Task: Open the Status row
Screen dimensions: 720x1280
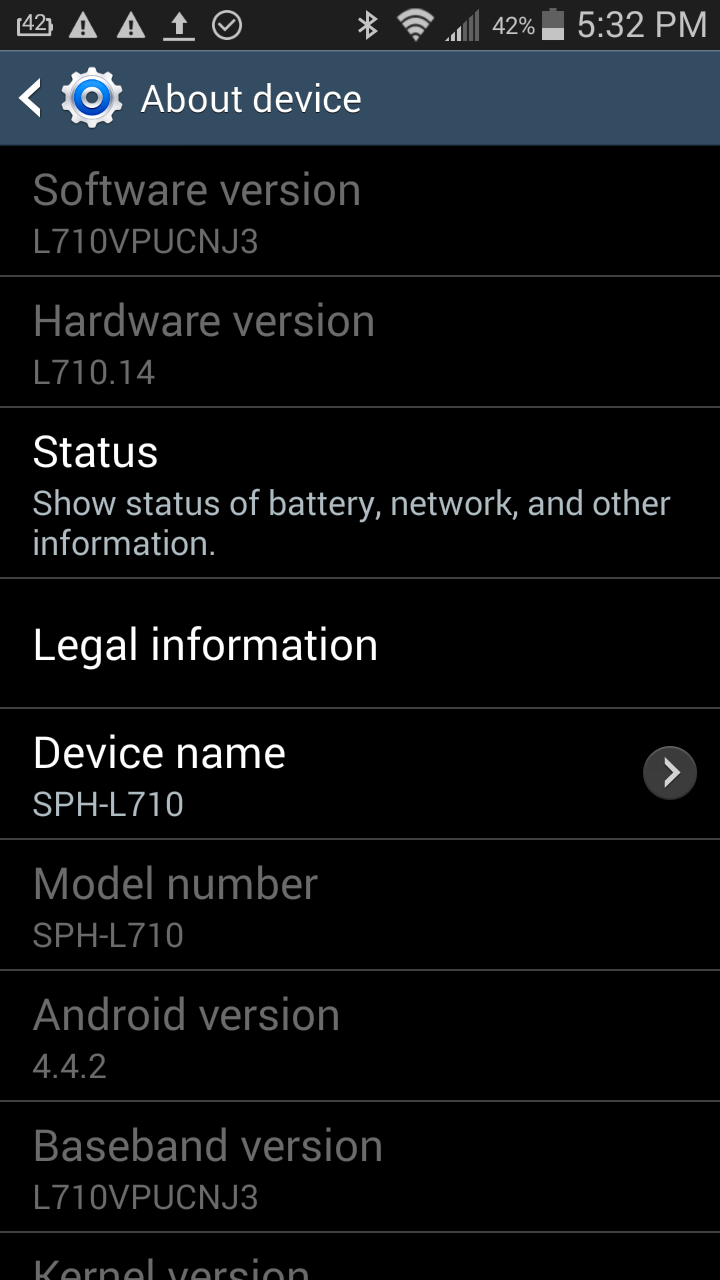Action: pos(360,493)
